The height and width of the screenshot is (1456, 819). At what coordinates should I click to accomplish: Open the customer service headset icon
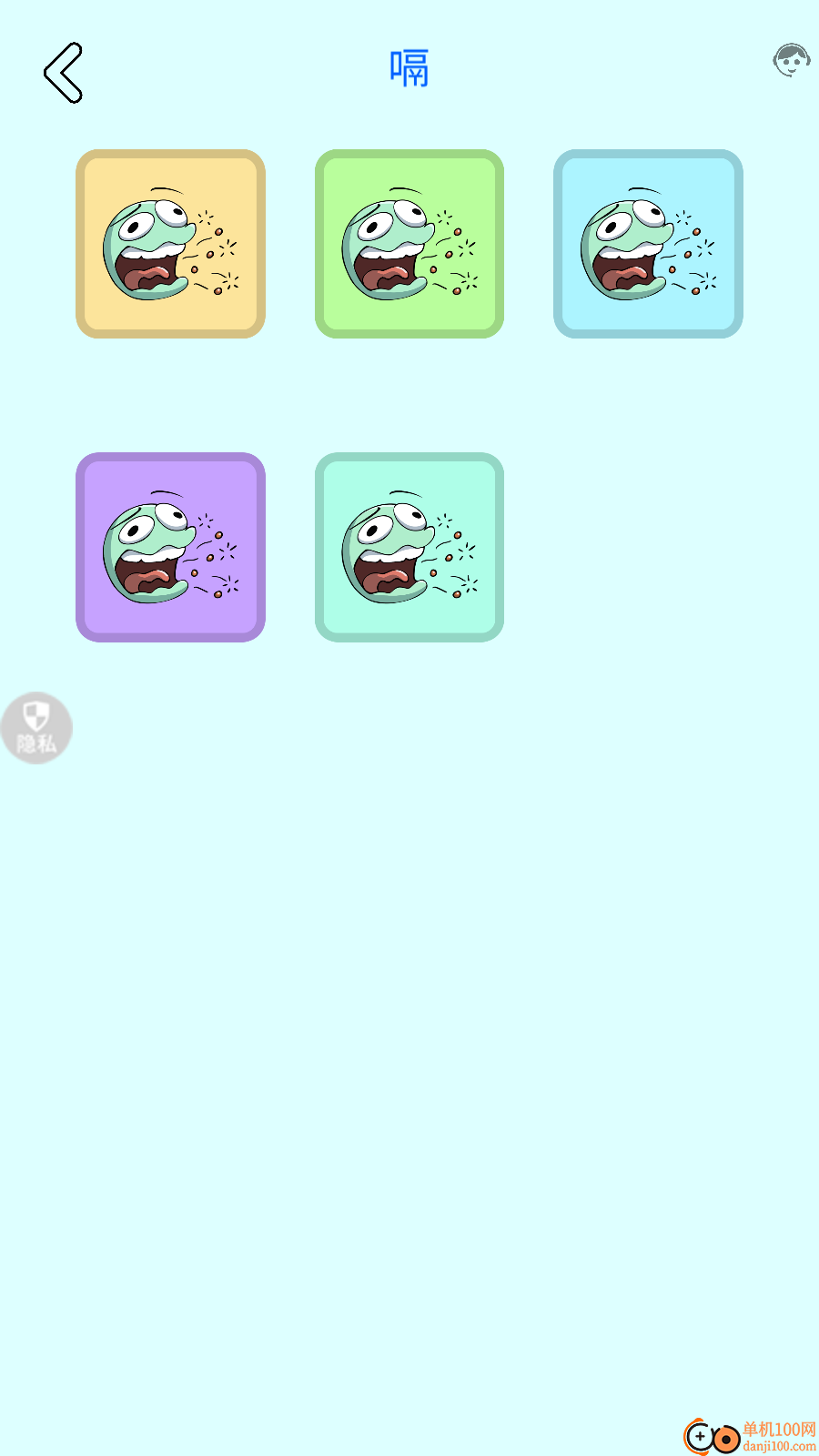coord(791,61)
